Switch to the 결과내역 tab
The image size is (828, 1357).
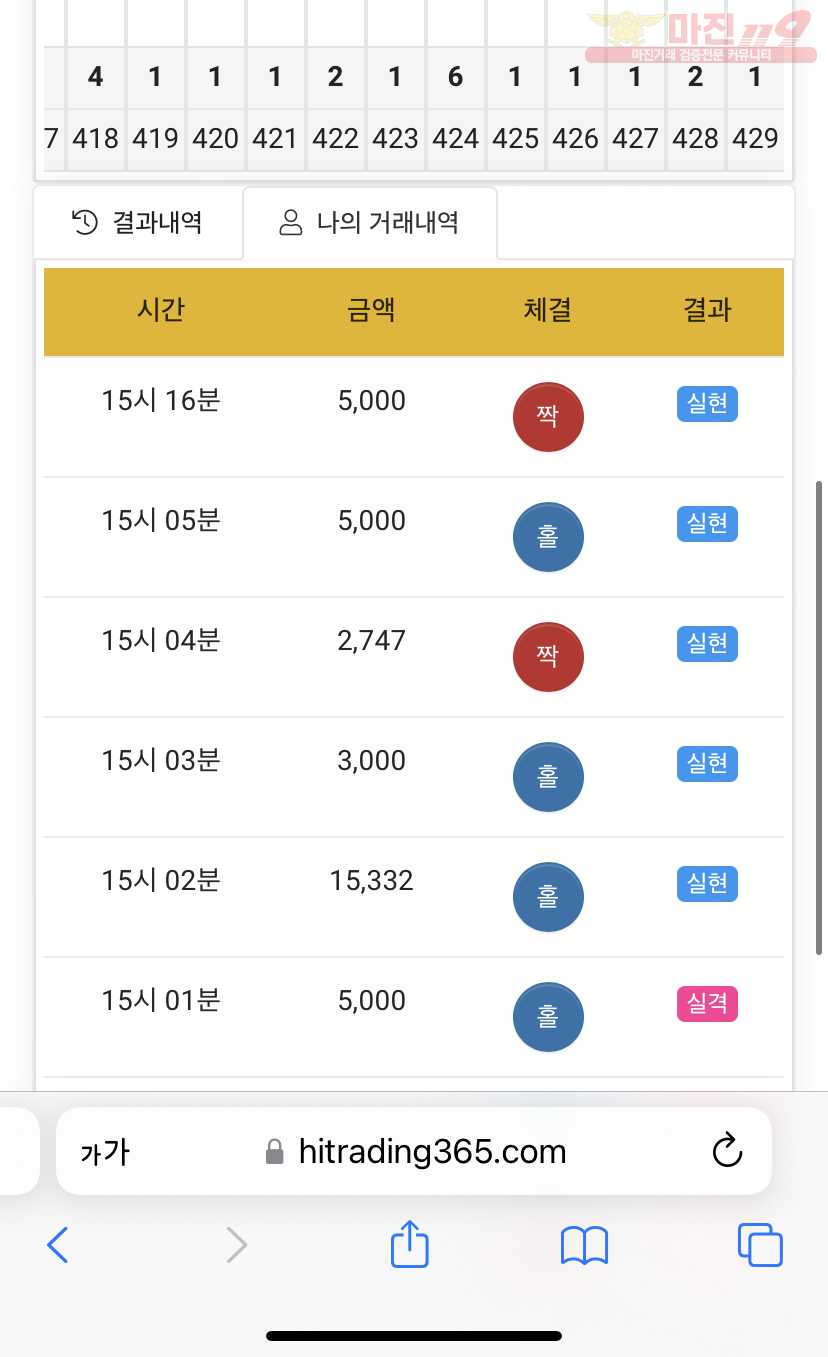(x=138, y=222)
